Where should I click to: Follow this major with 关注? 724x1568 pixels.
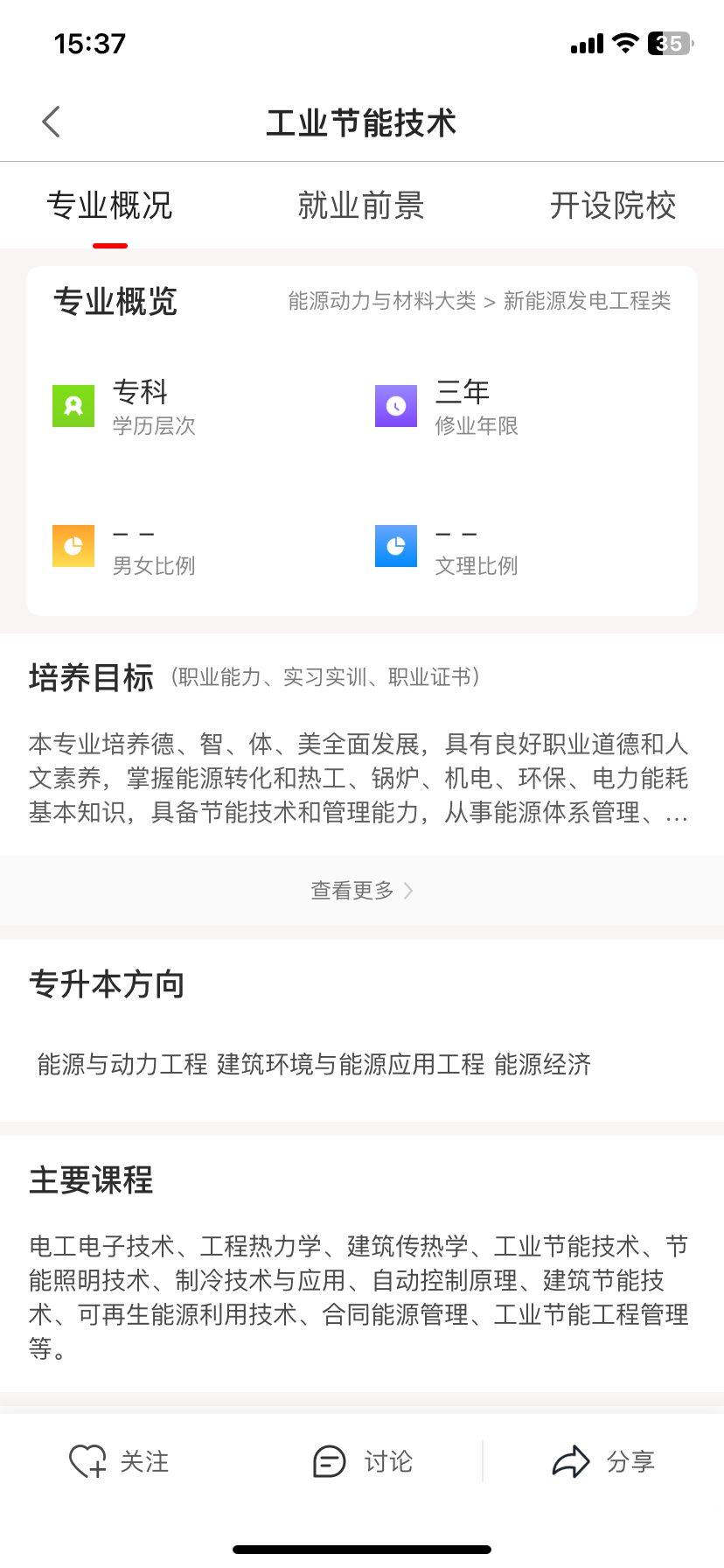point(120,1461)
